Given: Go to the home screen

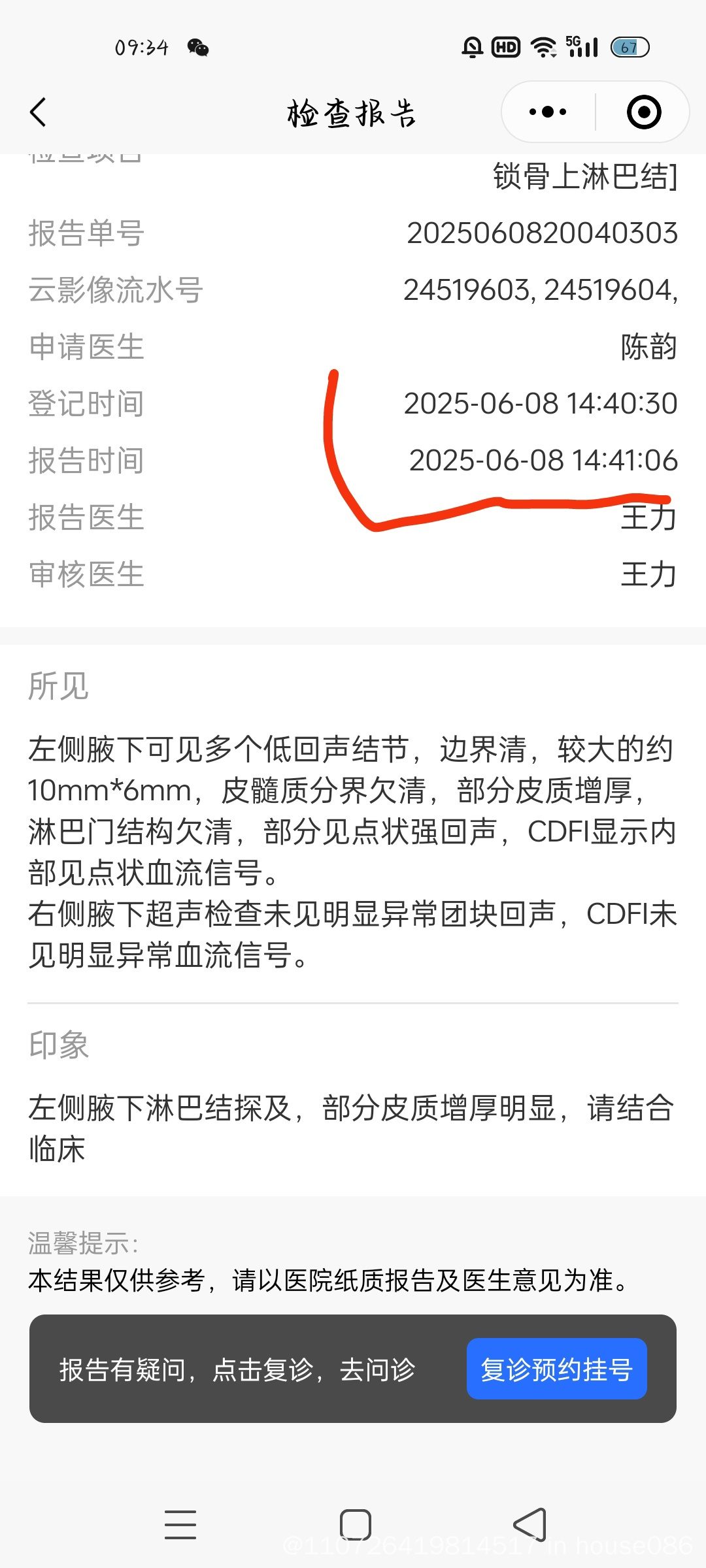Looking at the screenshot, I should pyautogui.click(x=355, y=1525).
